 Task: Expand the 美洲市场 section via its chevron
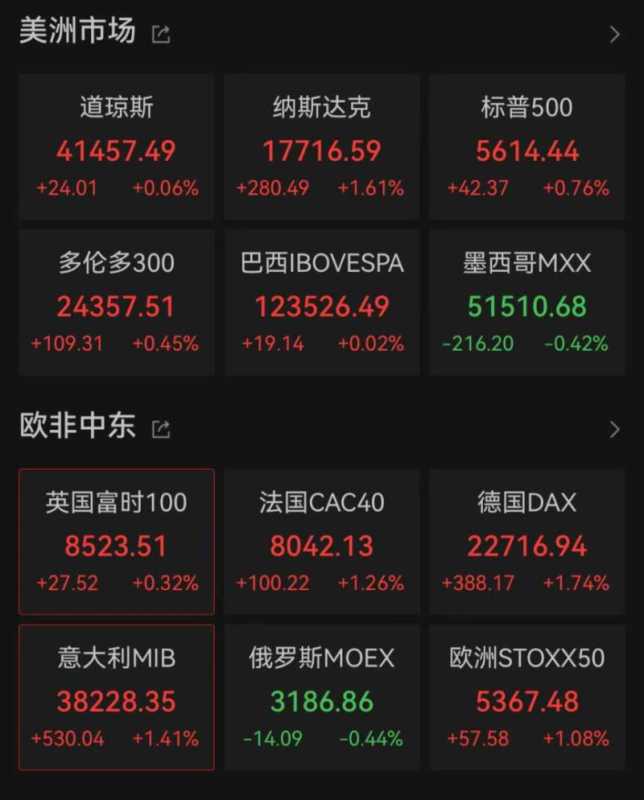coord(614,35)
